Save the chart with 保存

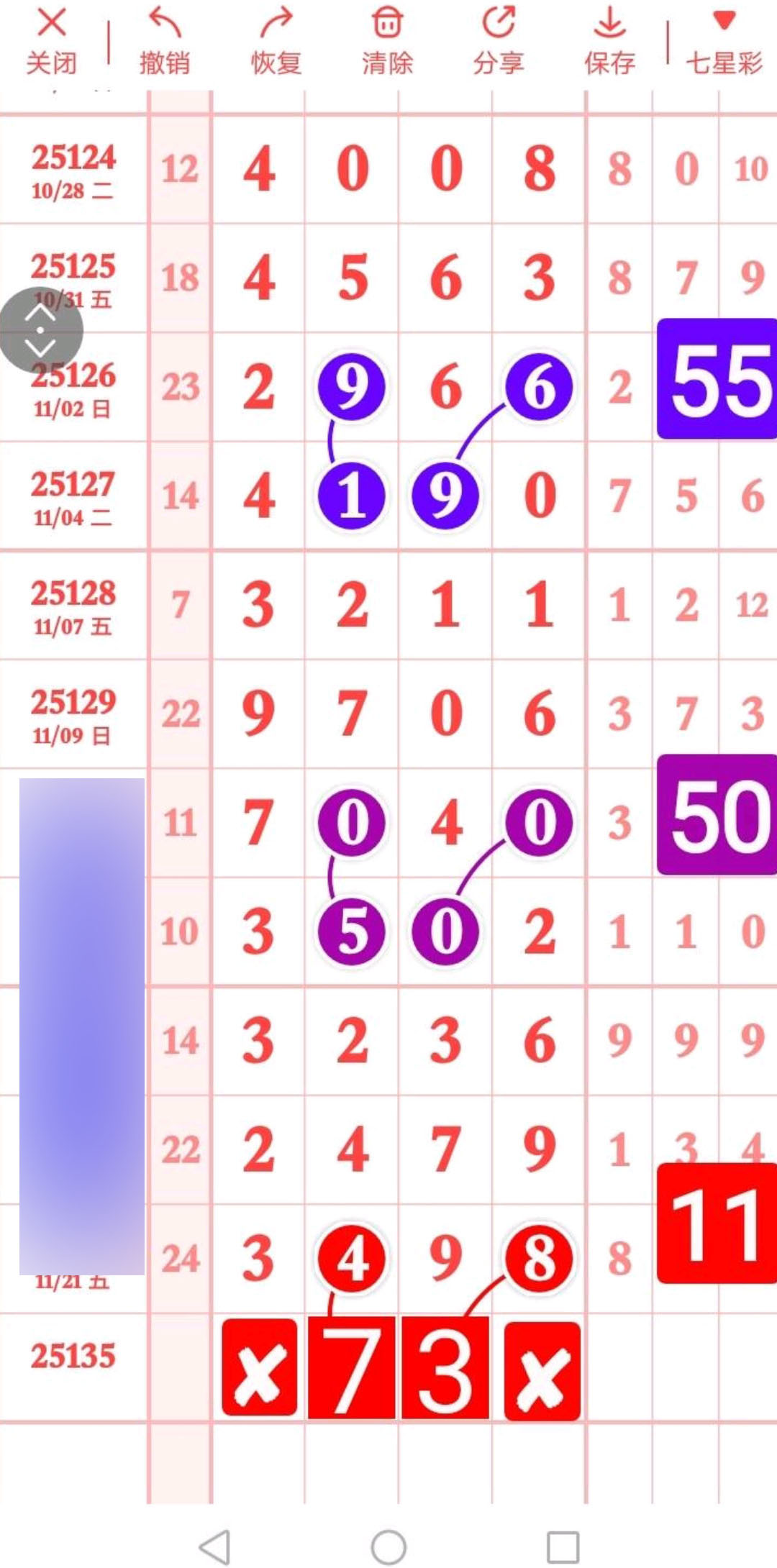coord(609,42)
